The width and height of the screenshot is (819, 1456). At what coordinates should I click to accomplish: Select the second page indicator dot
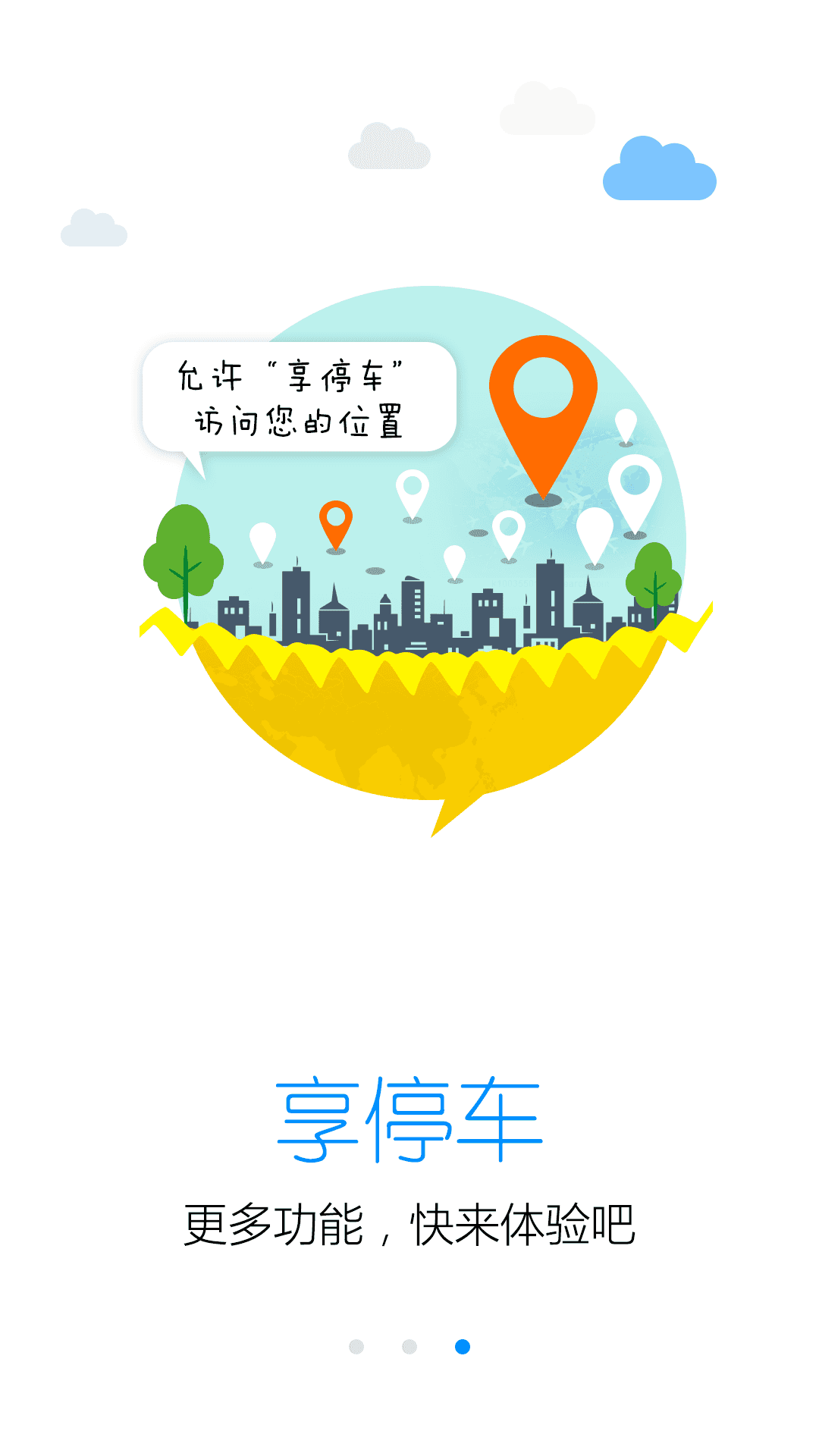[409, 1347]
